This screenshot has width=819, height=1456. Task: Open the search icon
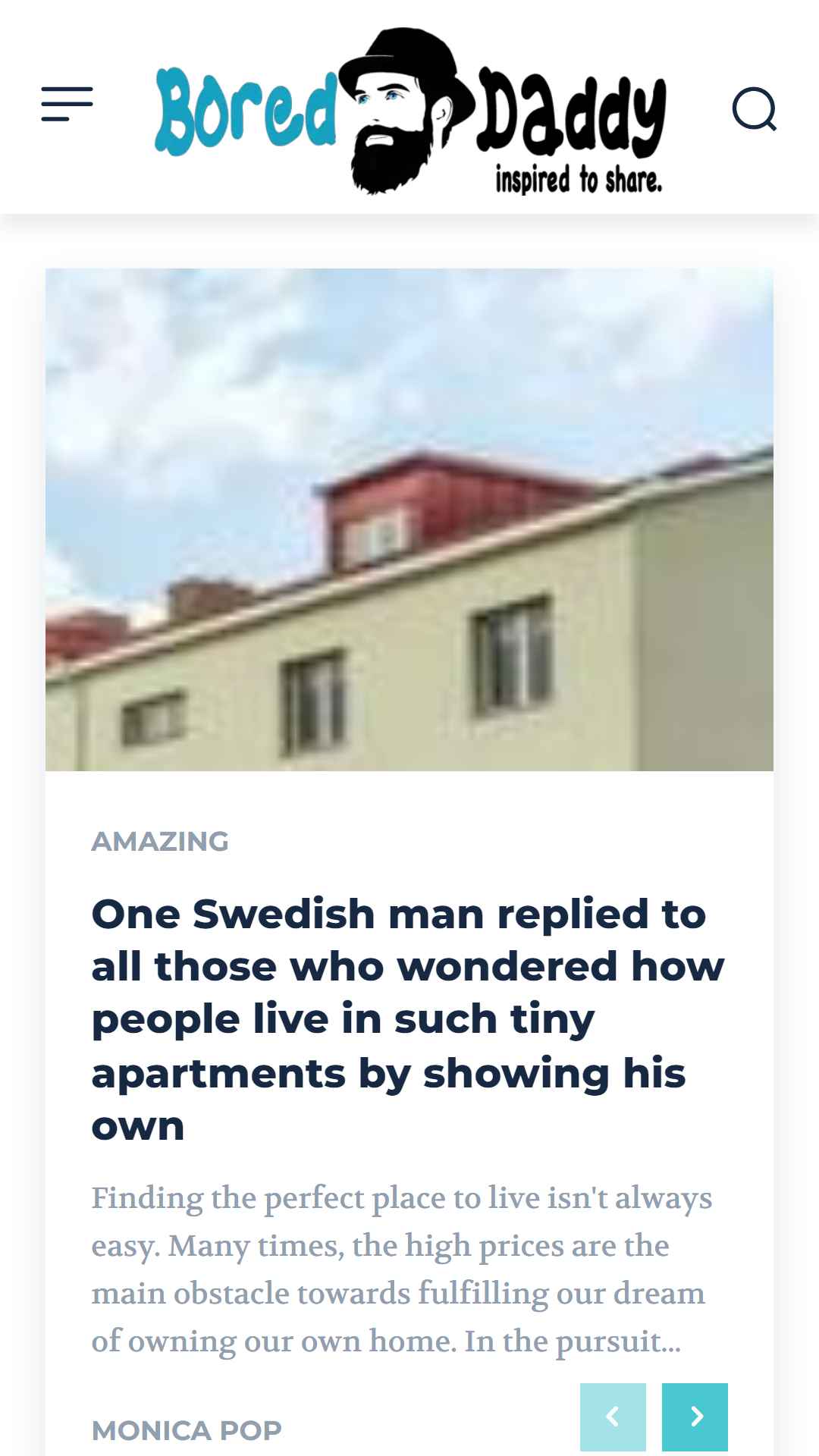(755, 109)
